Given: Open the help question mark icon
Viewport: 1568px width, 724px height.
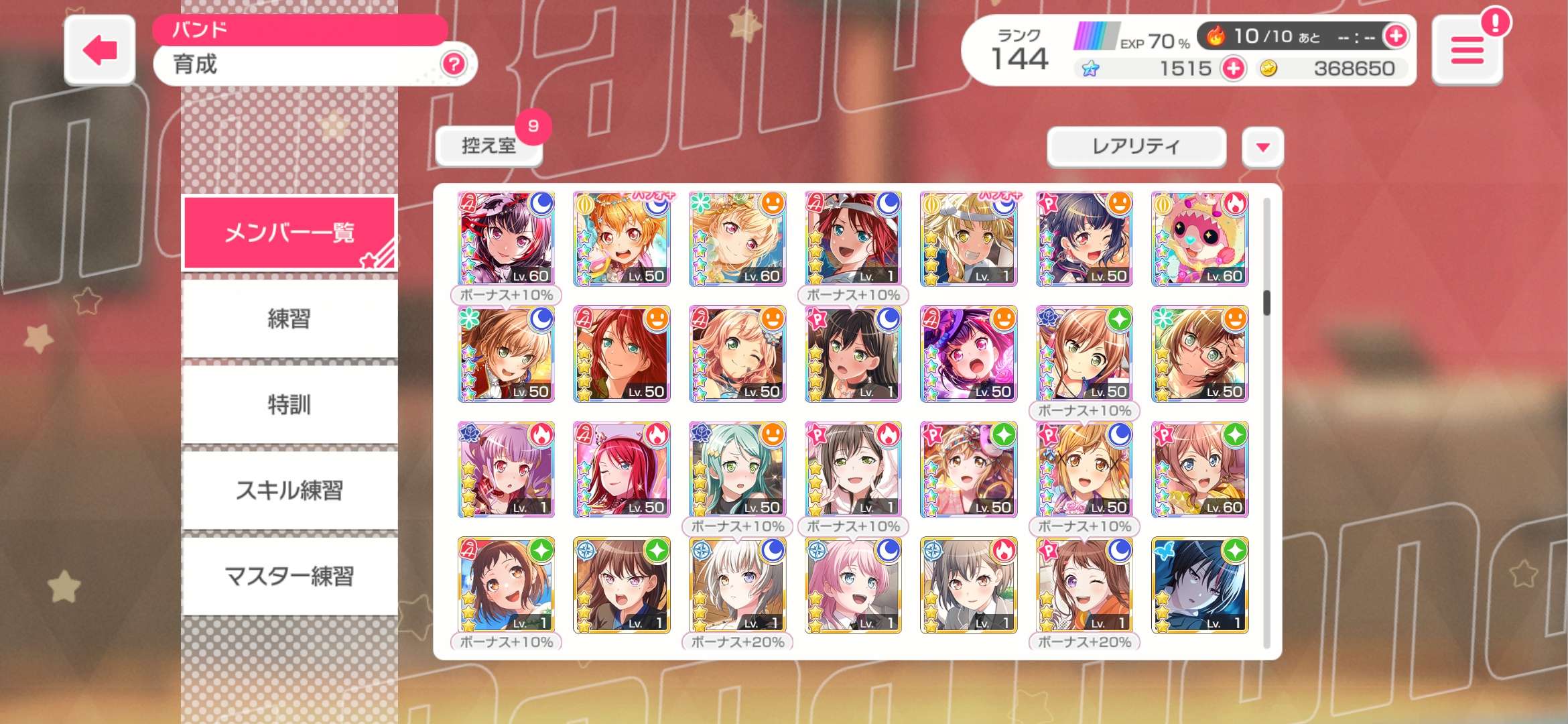Looking at the screenshot, I should click(x=454, y=64).
